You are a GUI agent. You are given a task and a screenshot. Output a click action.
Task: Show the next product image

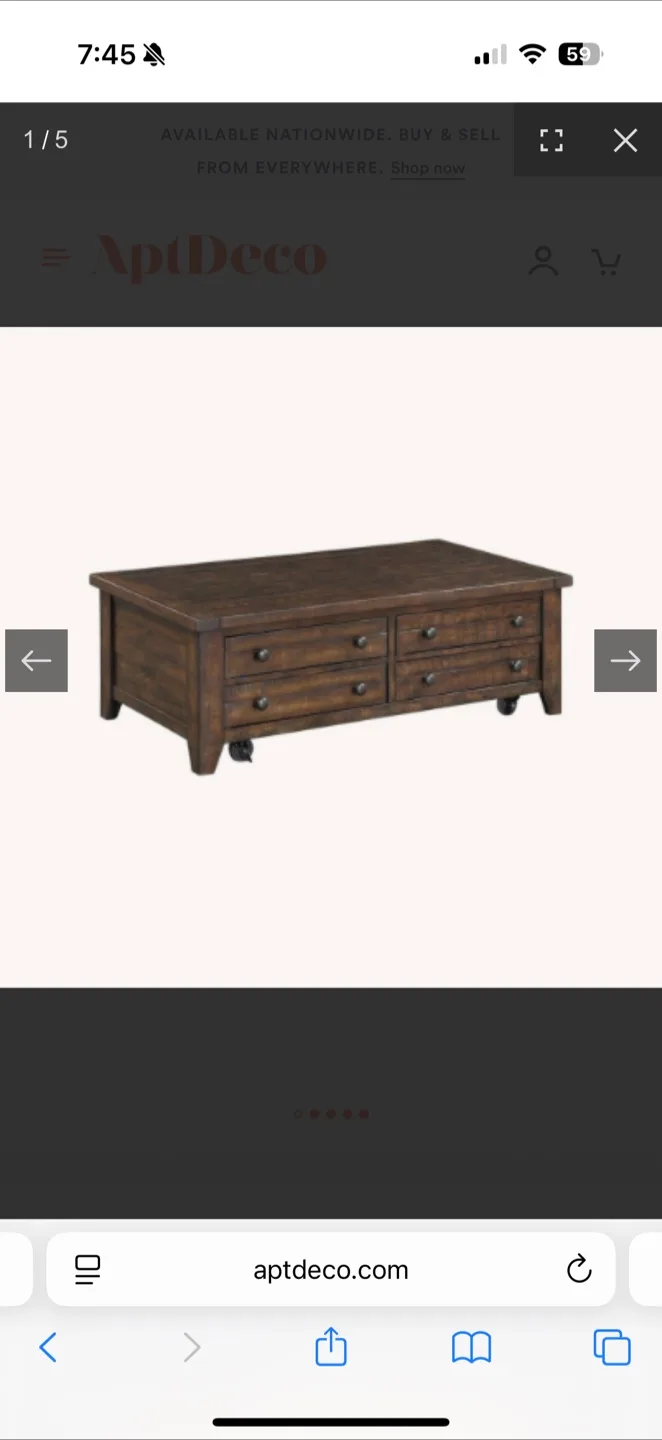click(x=625, y=660)
